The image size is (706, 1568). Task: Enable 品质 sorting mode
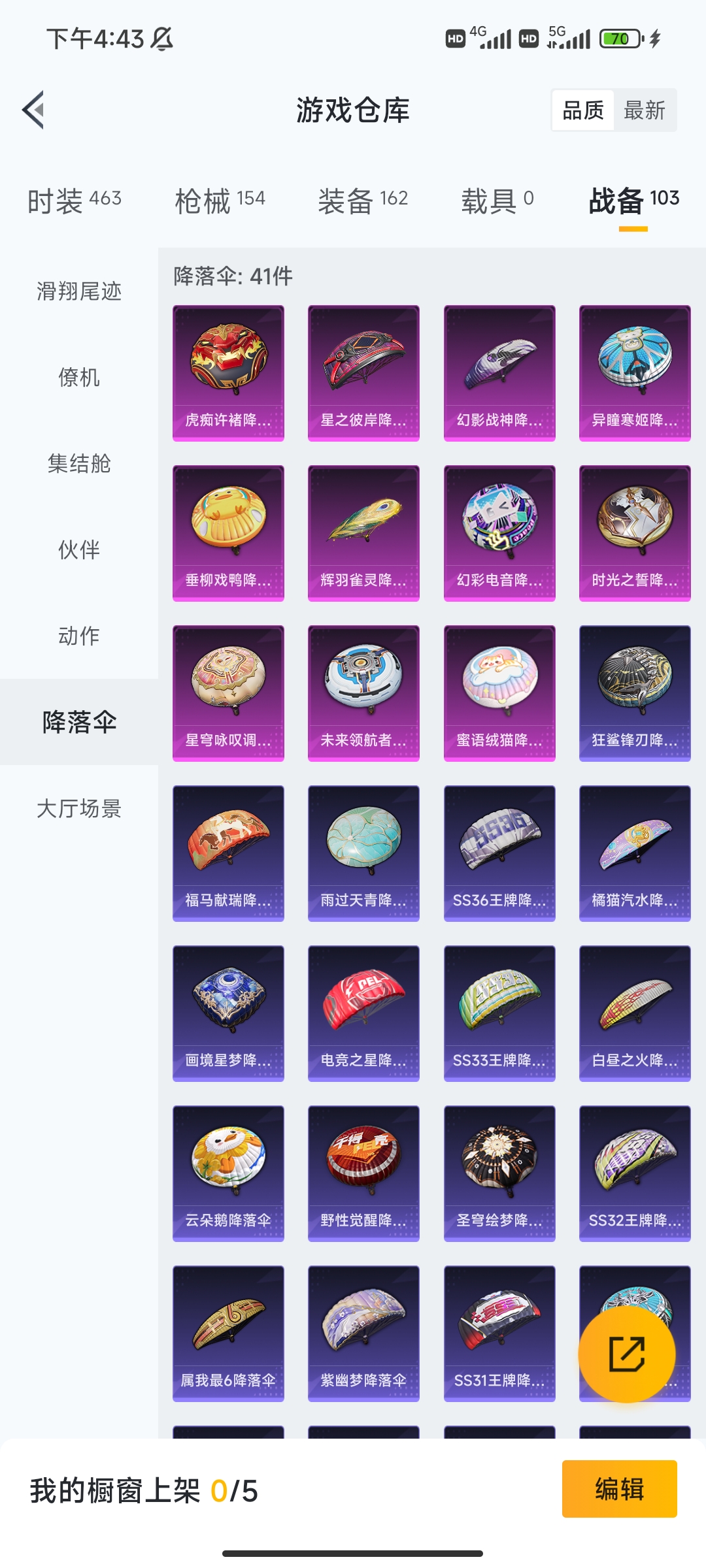(x=584, y=110)
